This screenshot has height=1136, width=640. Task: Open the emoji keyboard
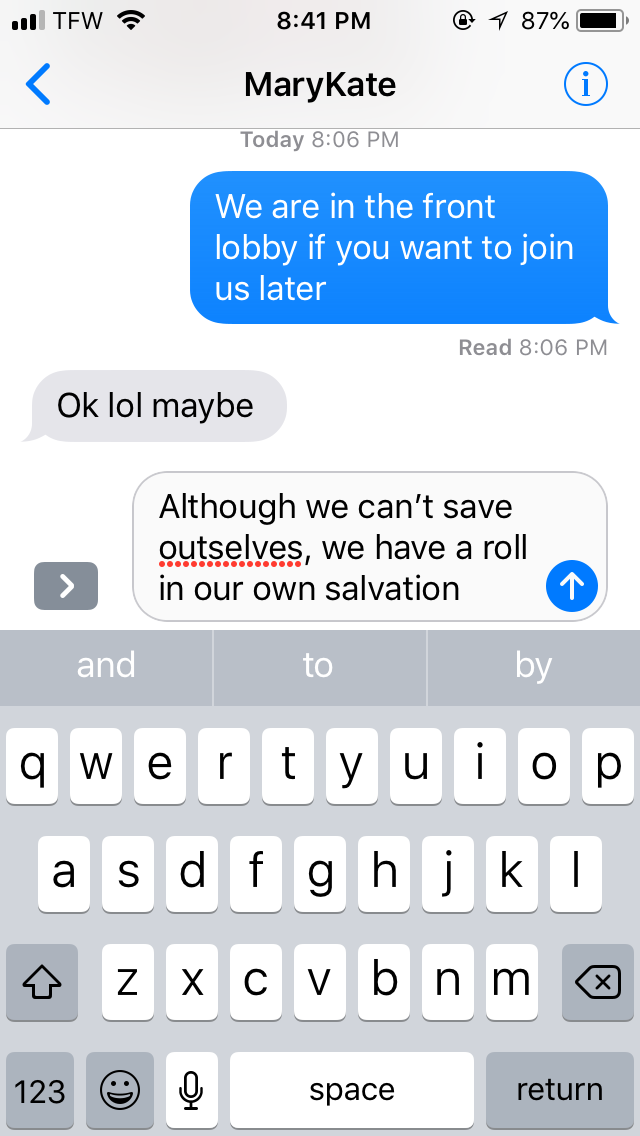120,1090
